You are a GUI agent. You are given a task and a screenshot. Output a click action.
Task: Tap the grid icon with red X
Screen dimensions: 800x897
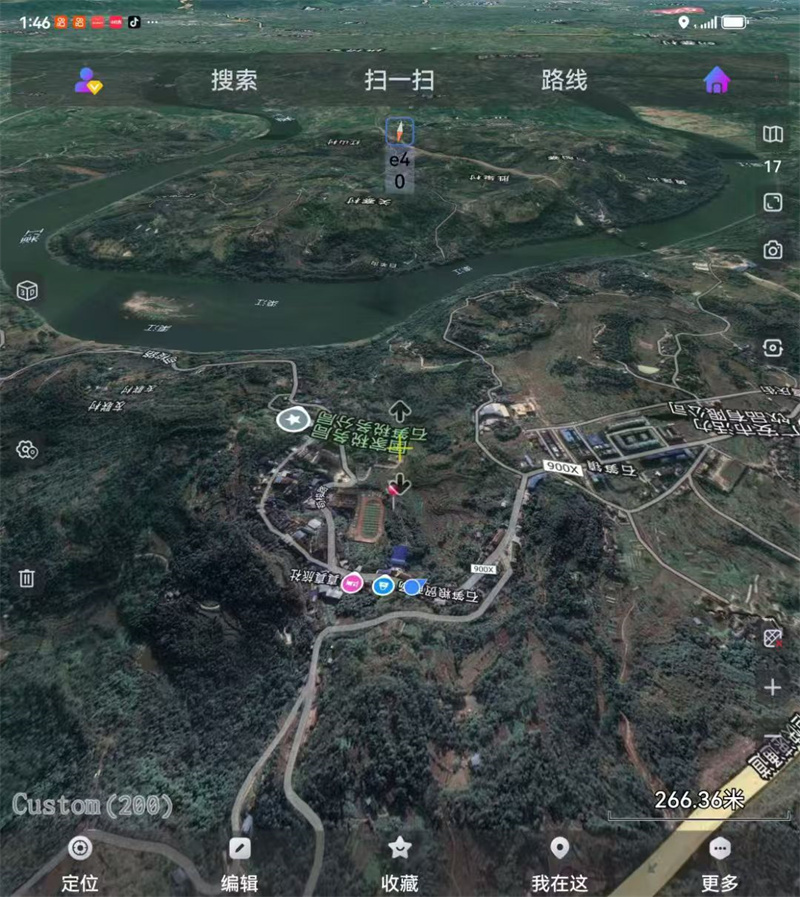coord(772,637)
